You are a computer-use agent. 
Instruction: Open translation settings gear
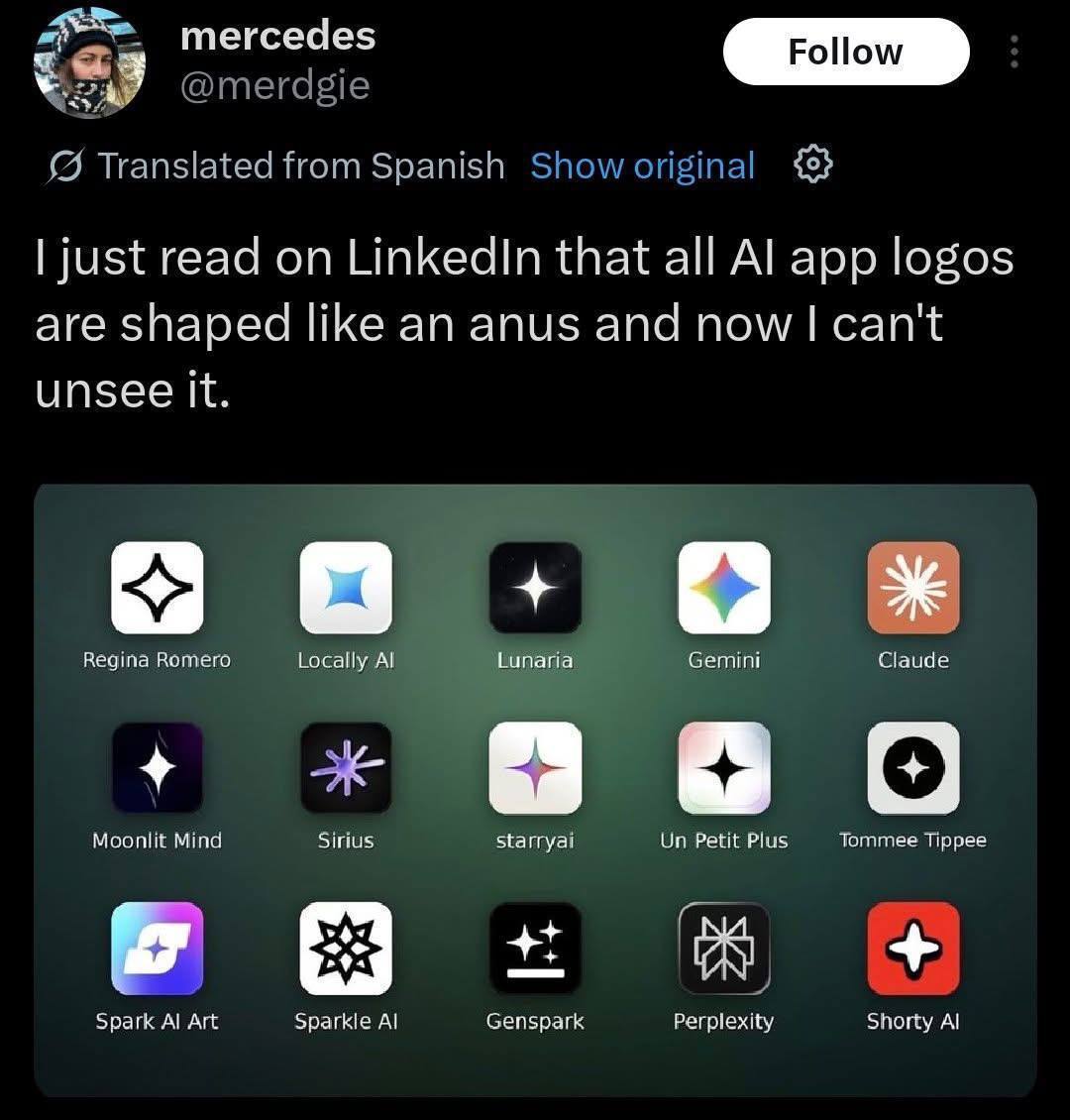click(812, 165)
